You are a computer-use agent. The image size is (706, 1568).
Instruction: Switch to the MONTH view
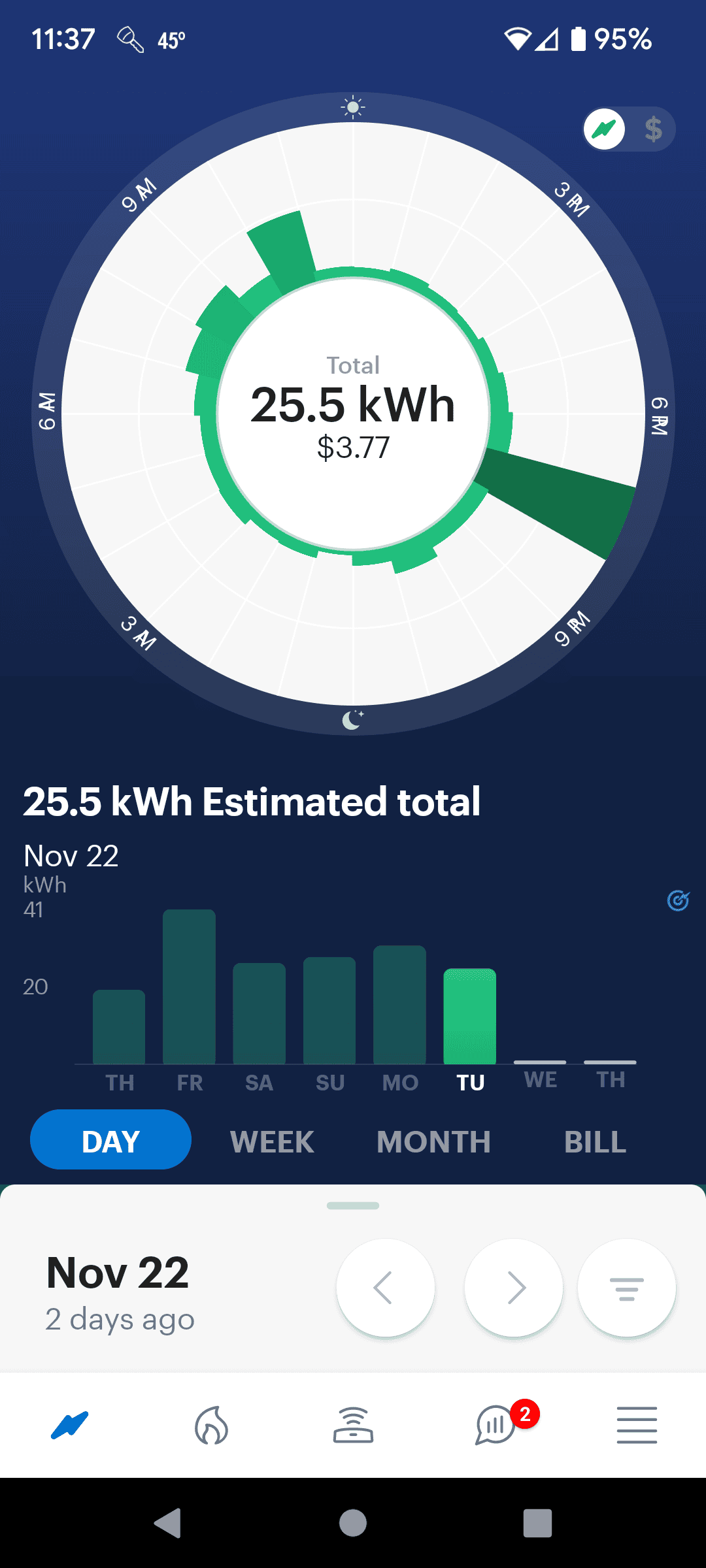(x=433, y=1141)
